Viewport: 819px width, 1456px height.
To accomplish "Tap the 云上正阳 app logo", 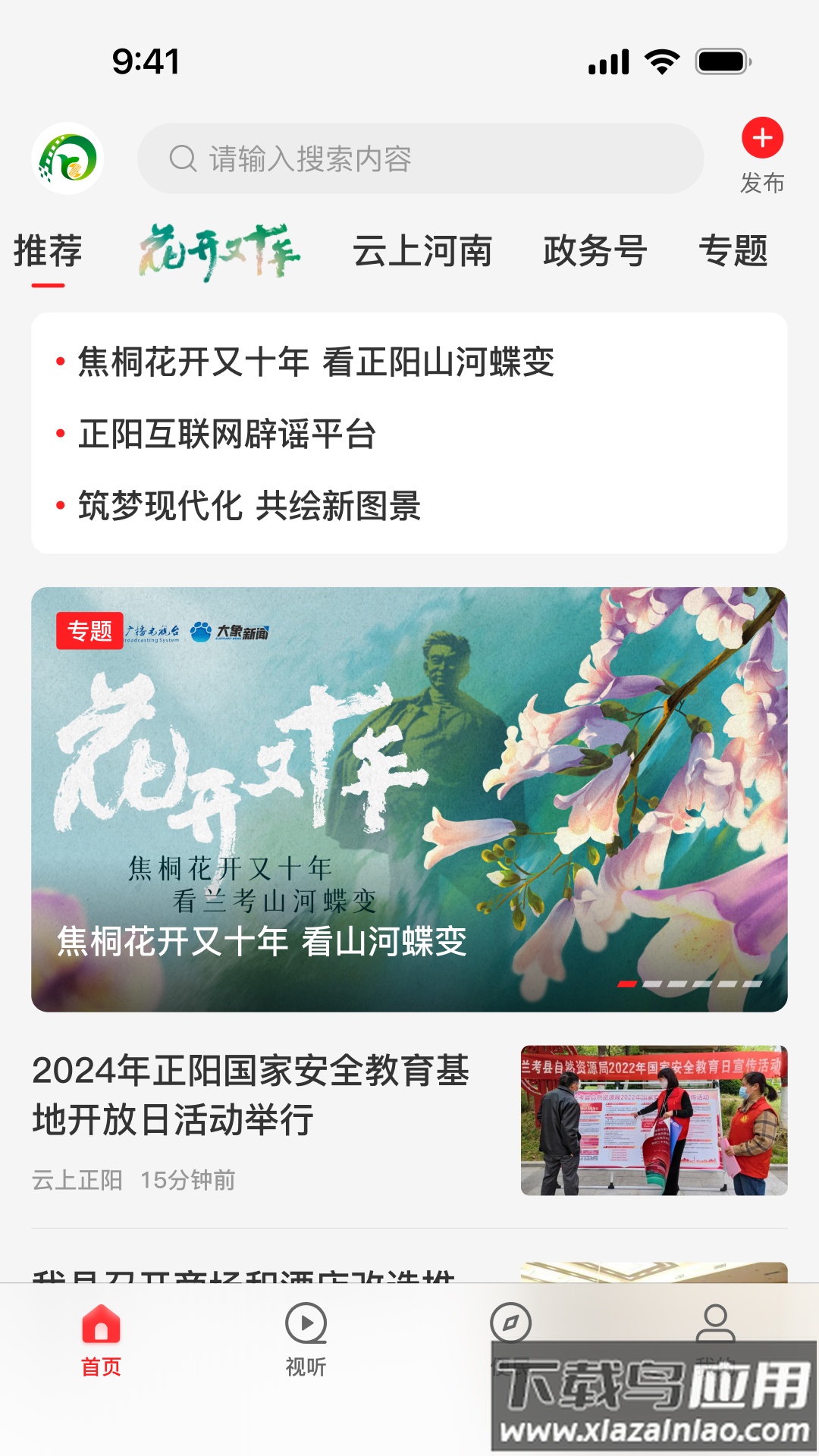I will (67, 159).
